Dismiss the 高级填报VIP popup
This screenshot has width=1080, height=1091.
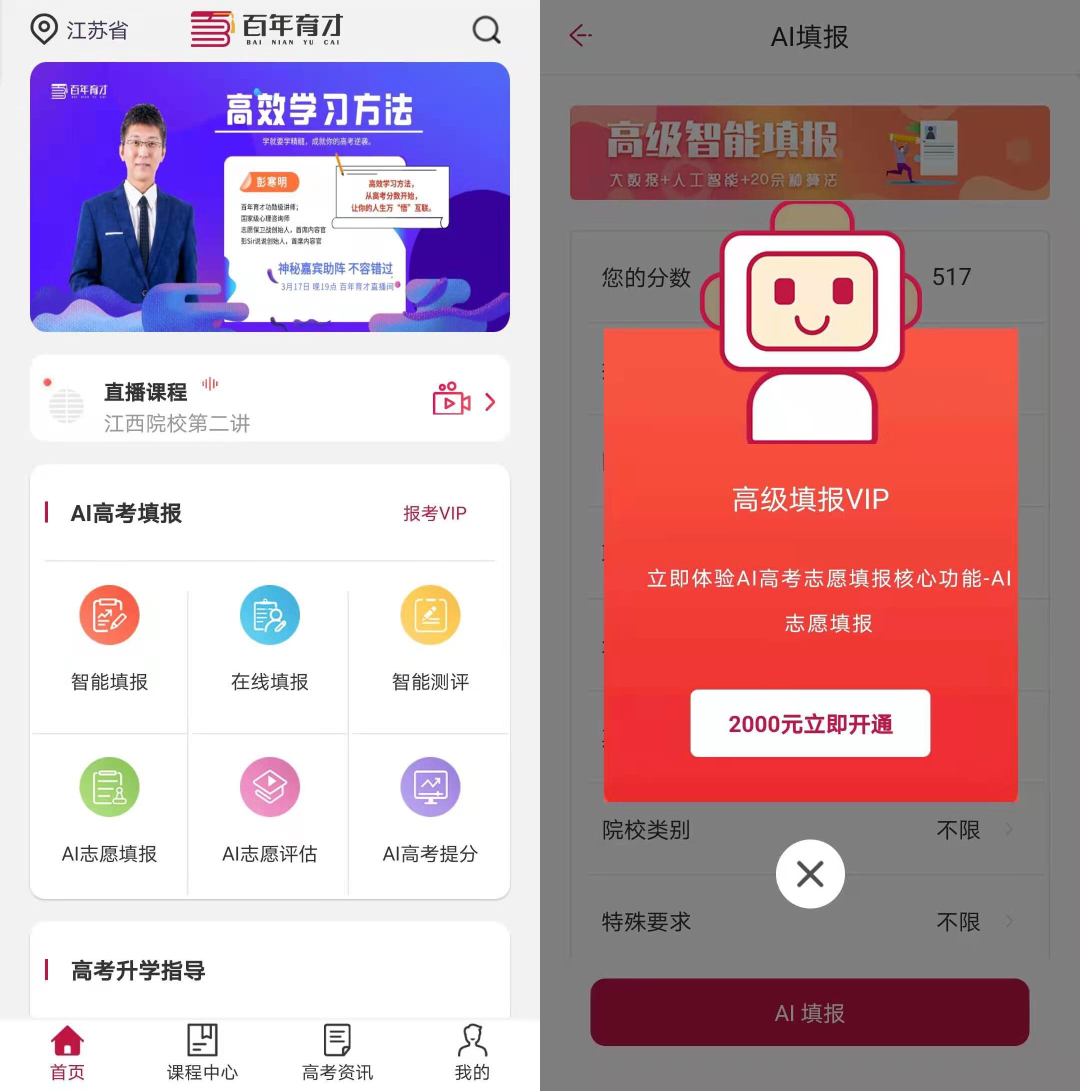[810, 874]
